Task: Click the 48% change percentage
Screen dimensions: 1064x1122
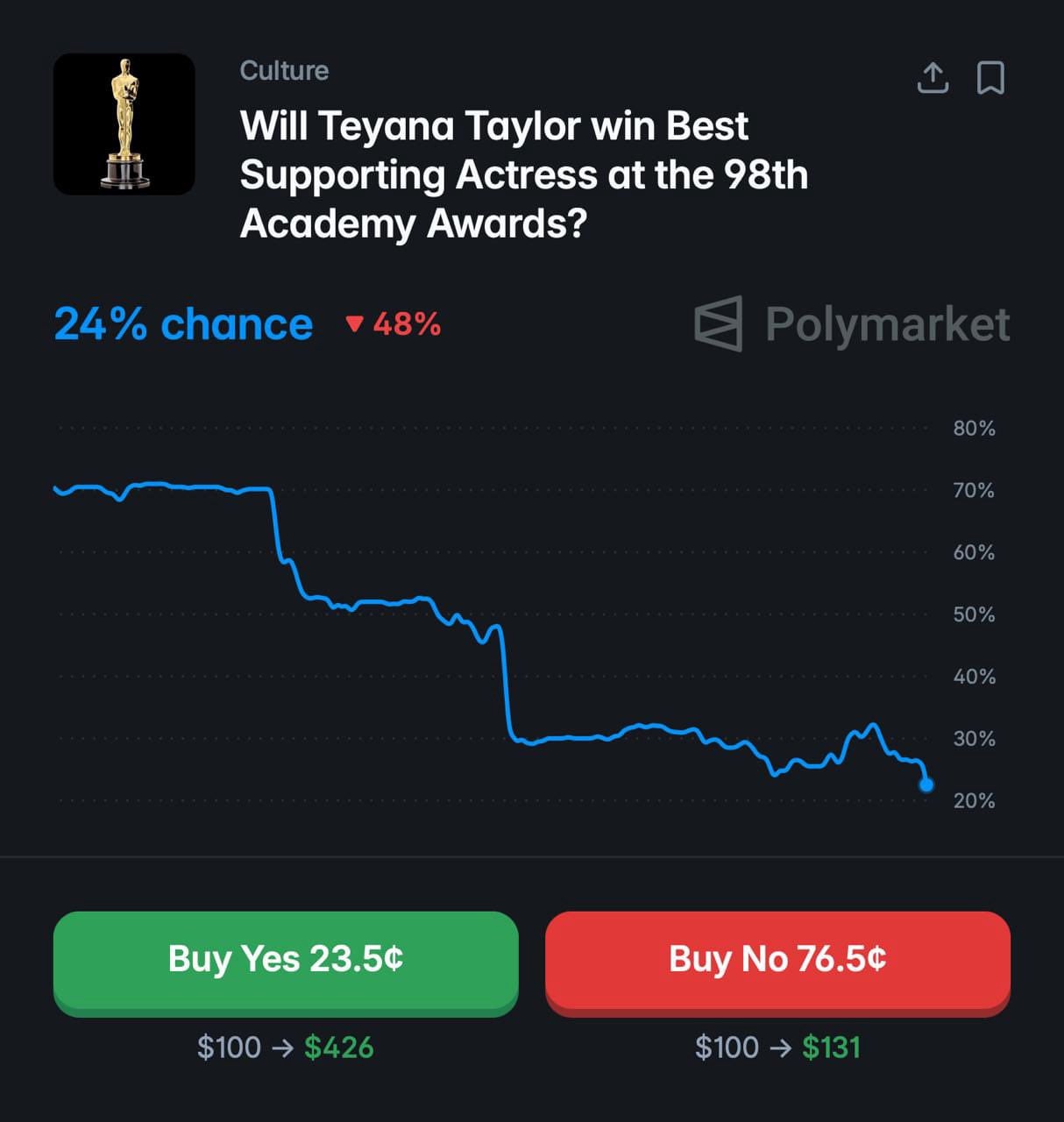Action: coord(405,324)
